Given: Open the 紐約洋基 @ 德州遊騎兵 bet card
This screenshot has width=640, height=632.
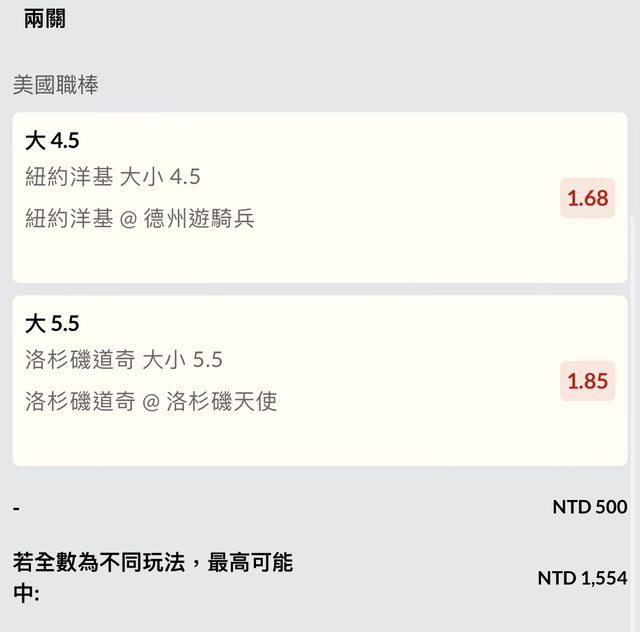Looking at the screenshot, I should [x=280, y=198].
